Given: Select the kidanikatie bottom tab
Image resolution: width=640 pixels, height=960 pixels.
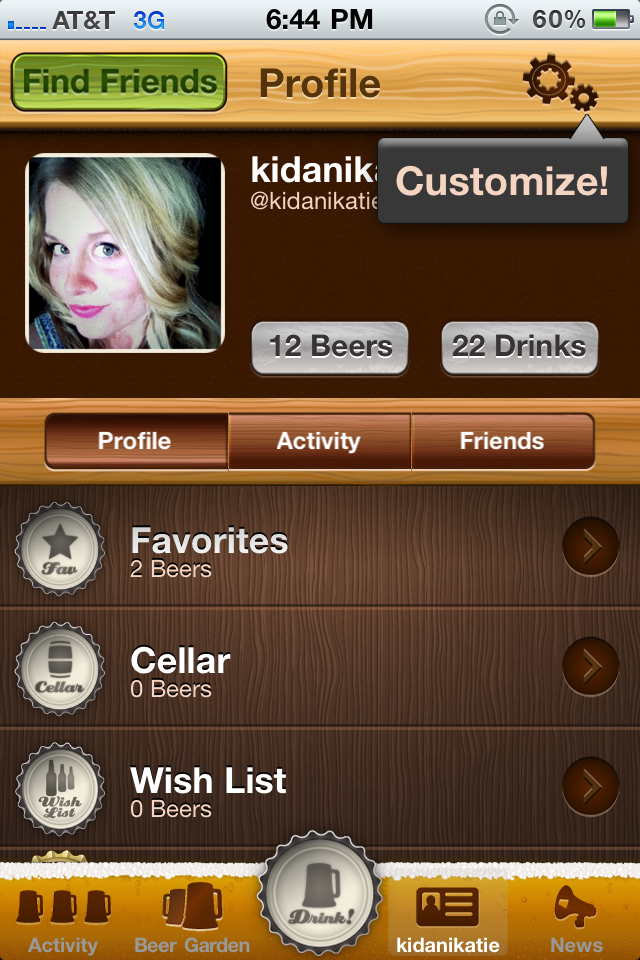Looking at the screenshot, I should pyautogui.click(x=447, y=920).
